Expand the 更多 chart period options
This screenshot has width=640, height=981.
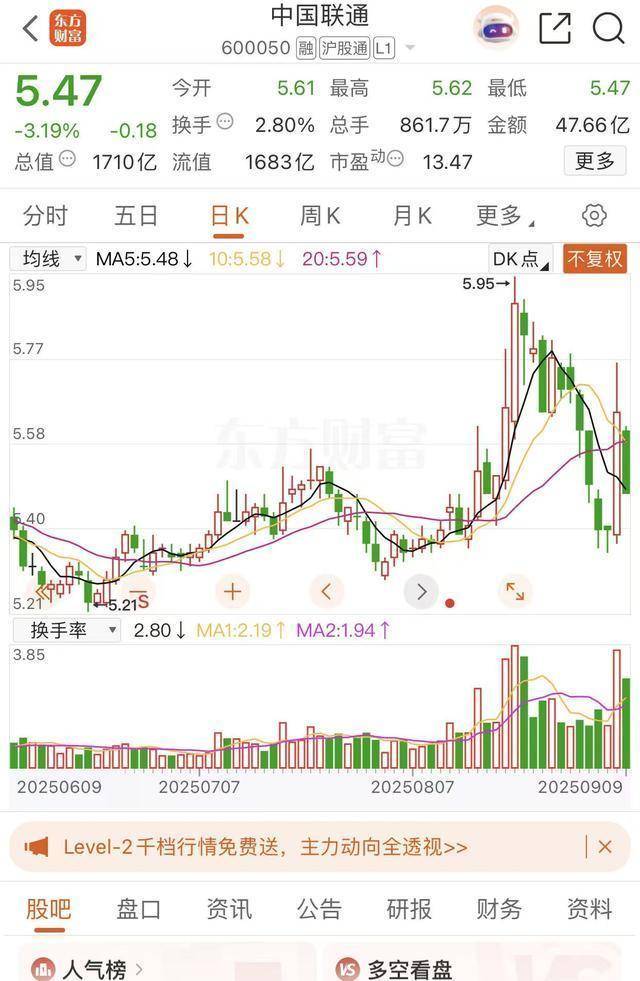[x=503, y=215]
